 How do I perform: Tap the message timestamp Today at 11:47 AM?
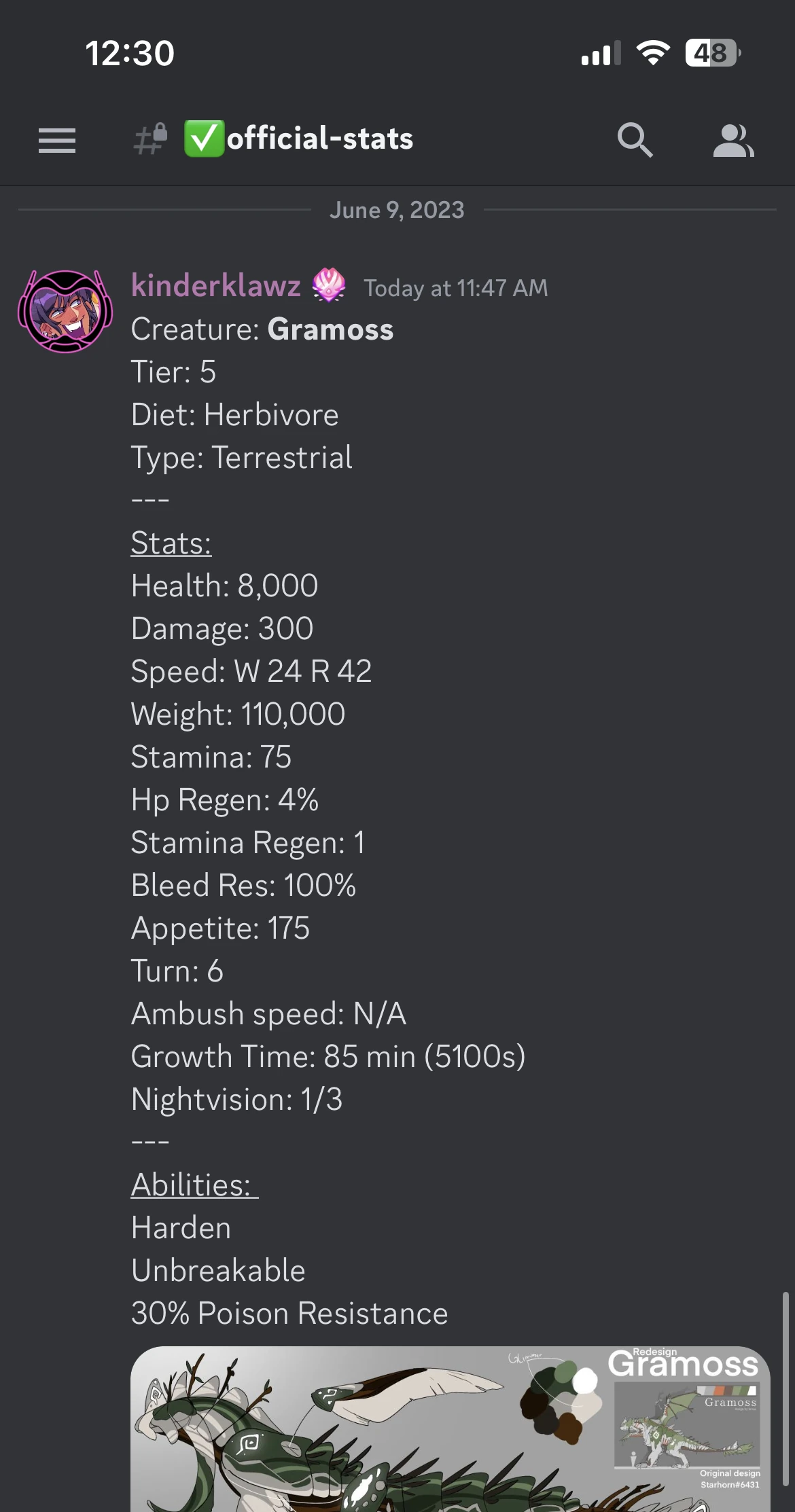[456, 288]
